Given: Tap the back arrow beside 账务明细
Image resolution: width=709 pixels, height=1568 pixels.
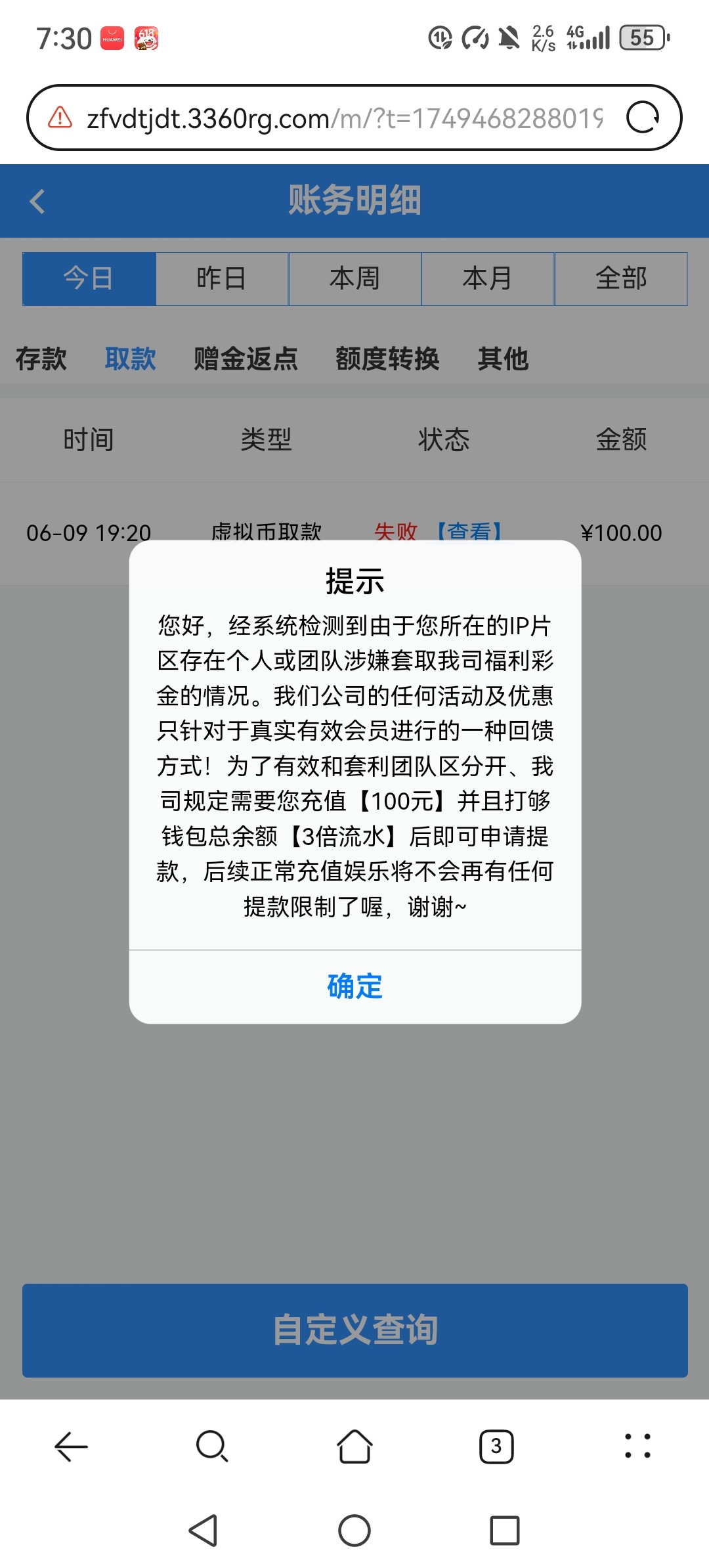Looking at the screenshot, I should click(x=37, y=201).
